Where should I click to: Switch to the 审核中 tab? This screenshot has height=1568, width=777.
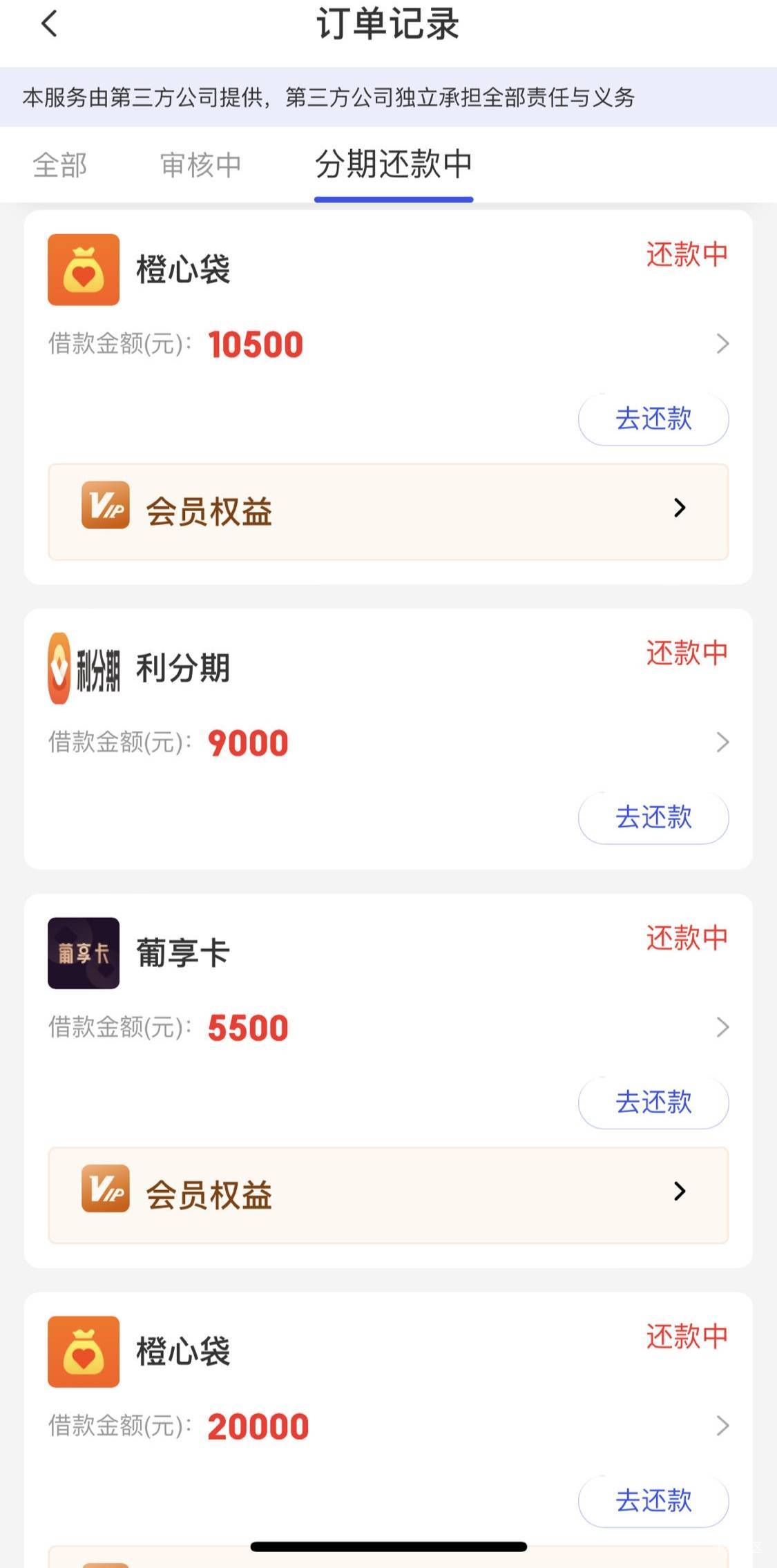click(x=201, y=165)
